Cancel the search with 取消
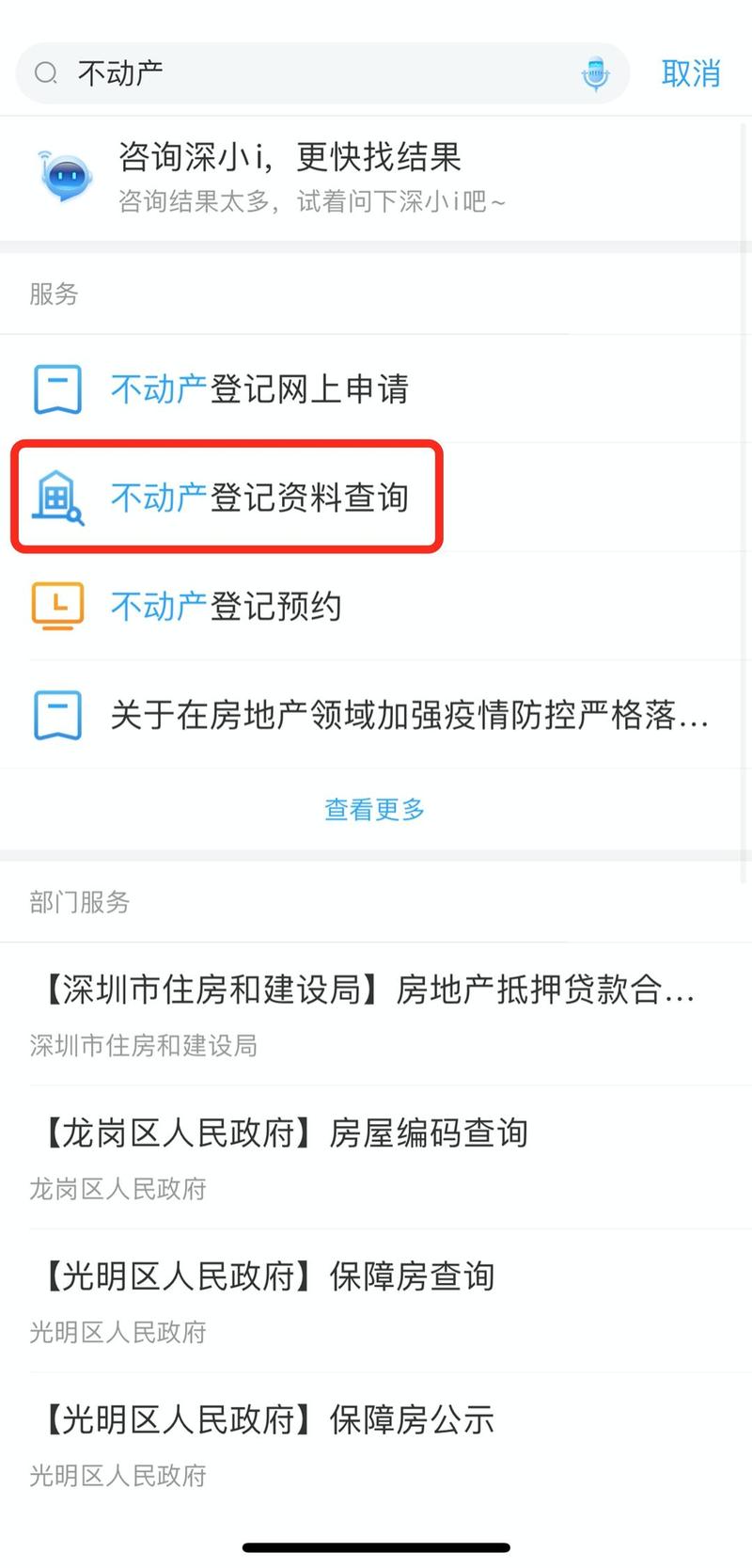The width and height of the screenshot is (752, 1568). pyautogui.click(x=691, y=73)
